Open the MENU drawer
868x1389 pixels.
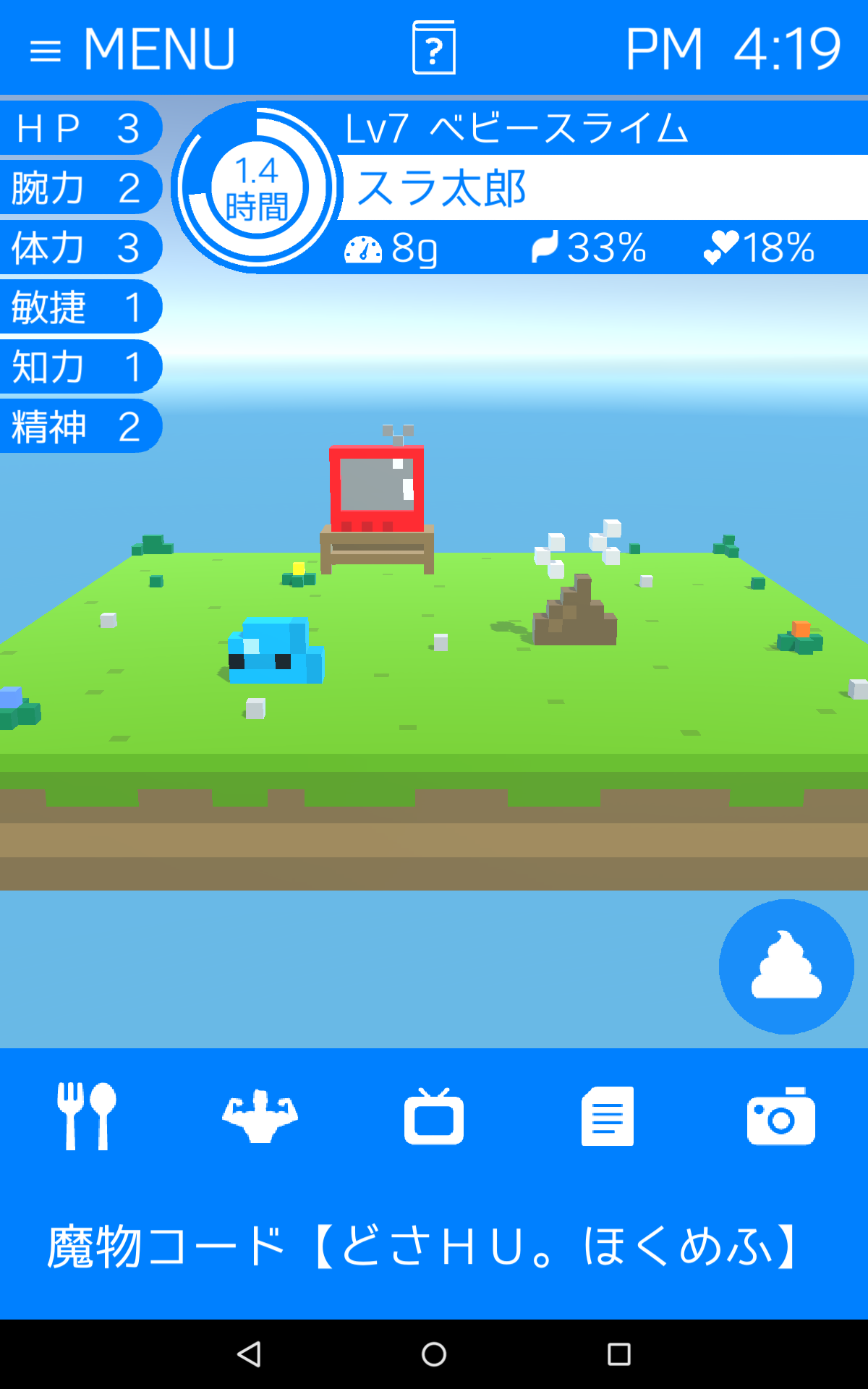[132, 49]
